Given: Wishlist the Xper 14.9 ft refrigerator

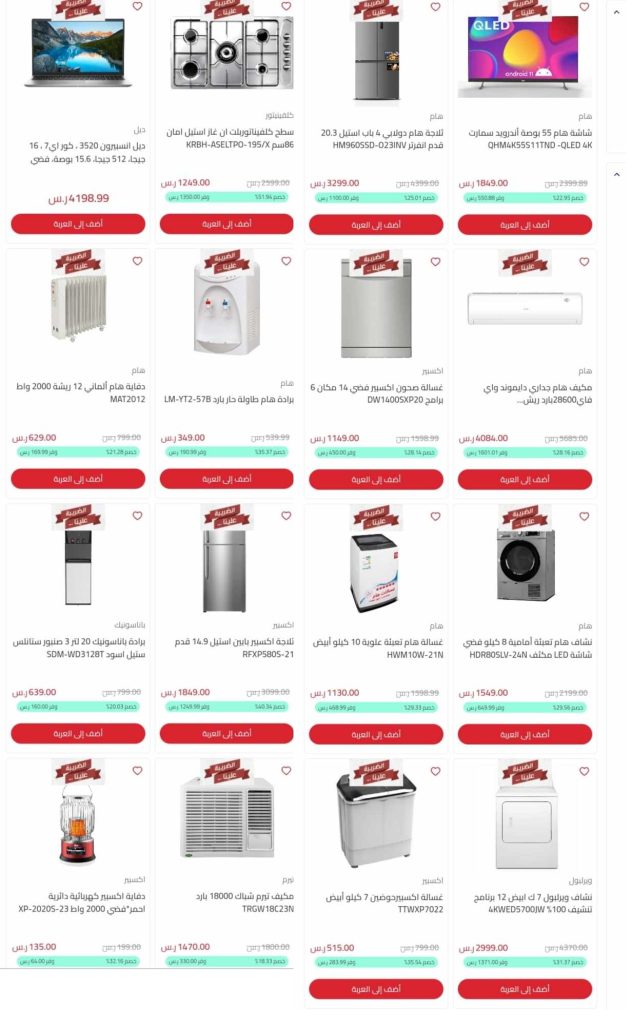Looking at the screenshot, I should (x=286, y=516).
